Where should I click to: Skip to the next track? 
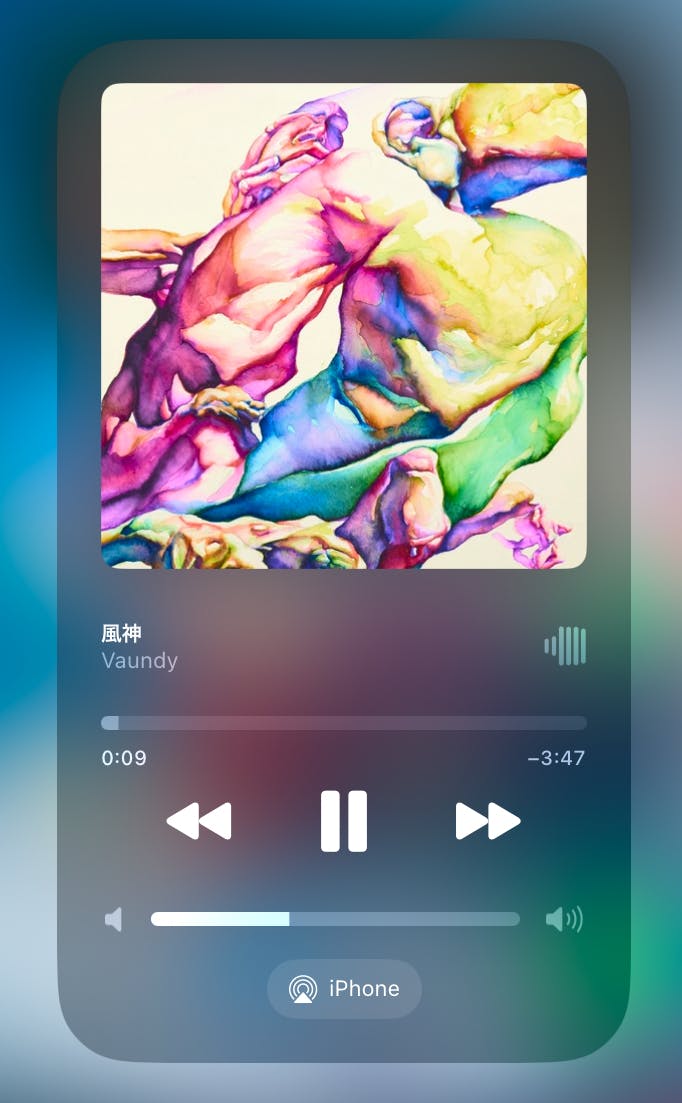coord(488,821)
